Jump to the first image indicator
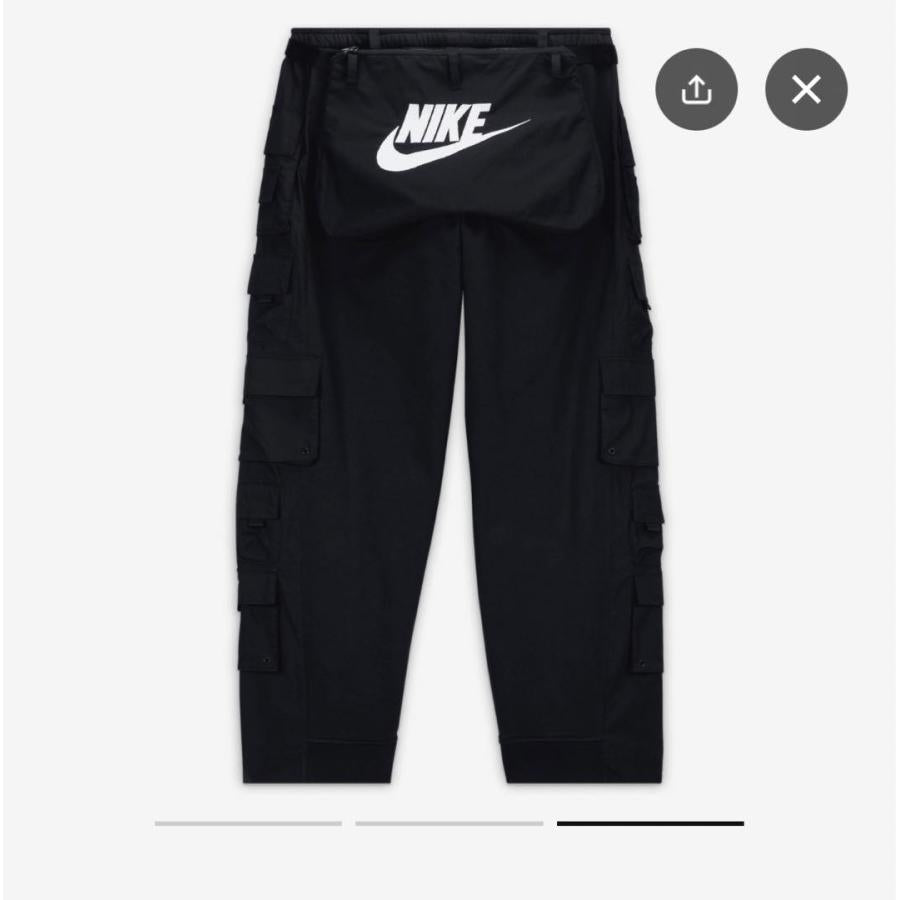 (248, 823)
